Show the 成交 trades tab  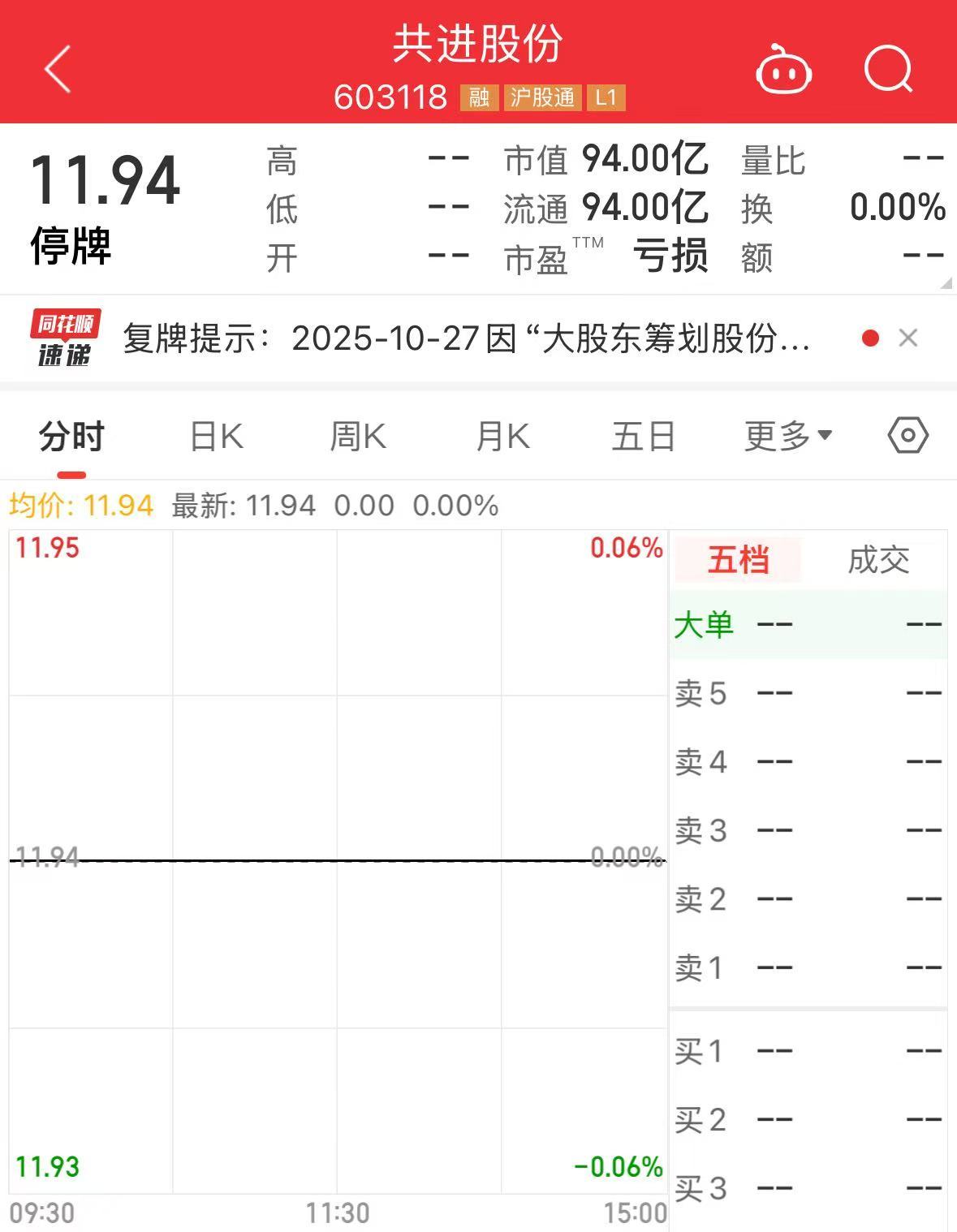click(x=878, y=560)
